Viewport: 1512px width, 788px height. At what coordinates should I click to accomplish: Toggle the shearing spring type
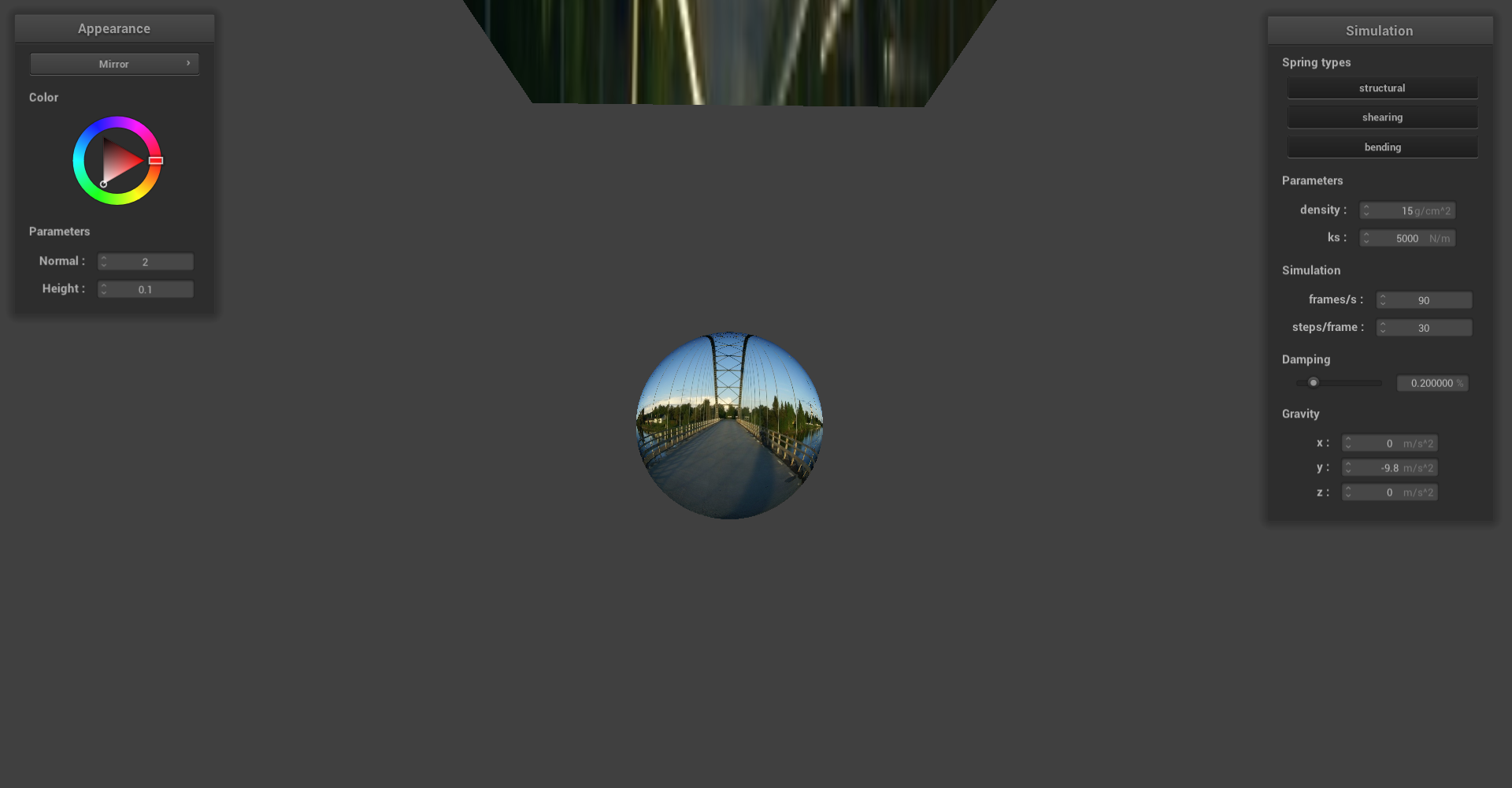pyautogui.click(x=1382, y=117)
